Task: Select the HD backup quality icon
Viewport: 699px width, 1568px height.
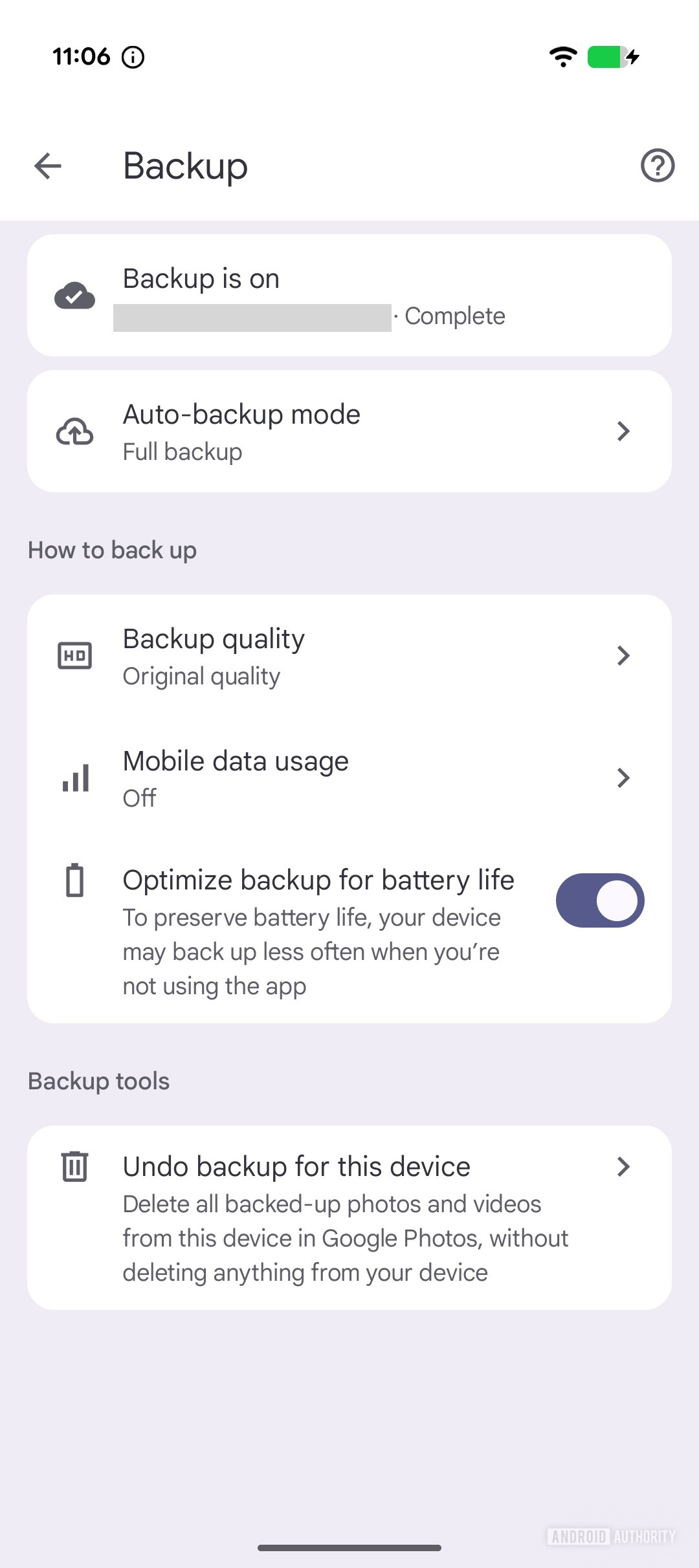Action: pyautogui.click(x=75, y=655)
